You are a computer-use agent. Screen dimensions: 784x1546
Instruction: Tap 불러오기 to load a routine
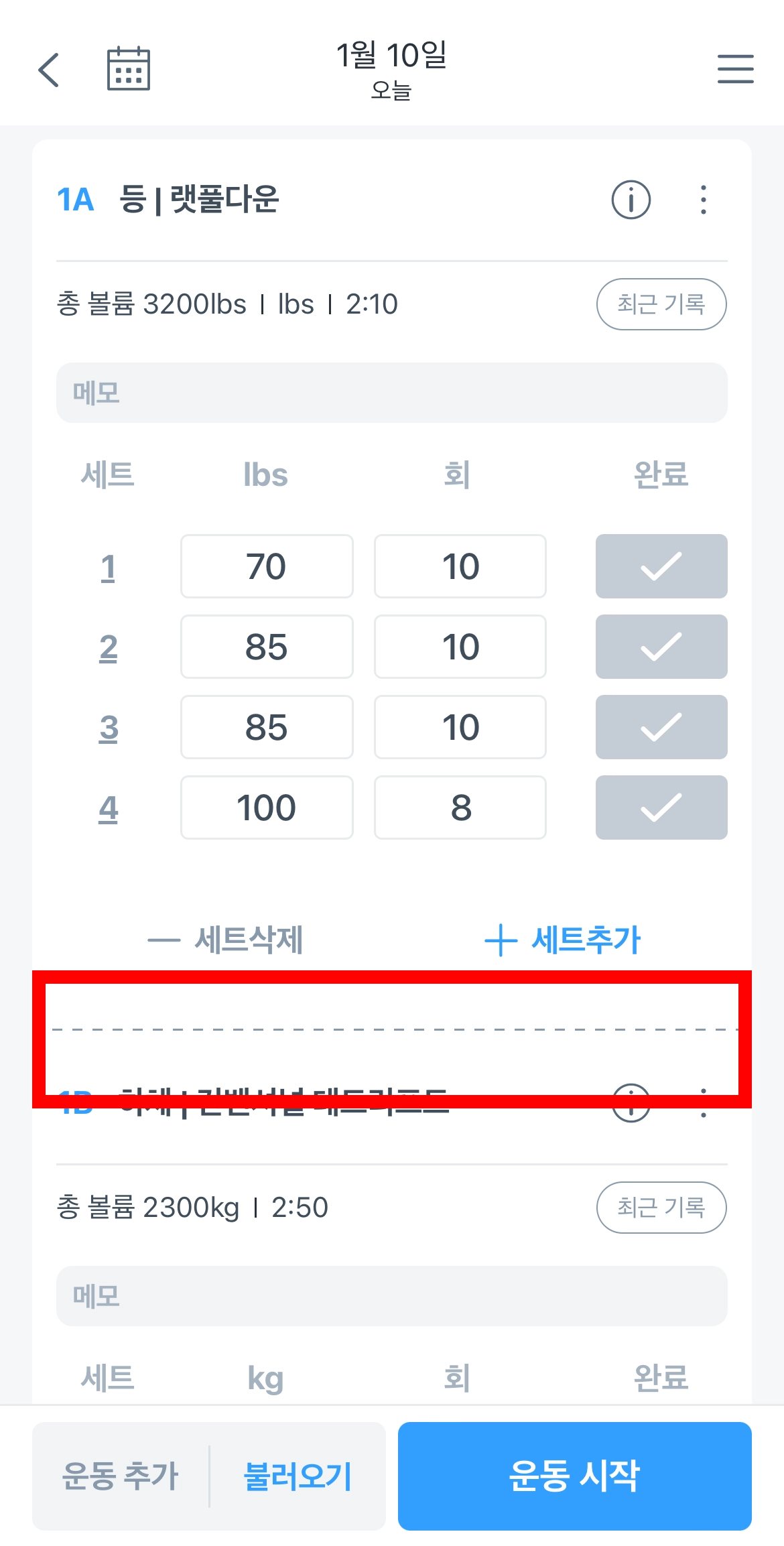298,1476
